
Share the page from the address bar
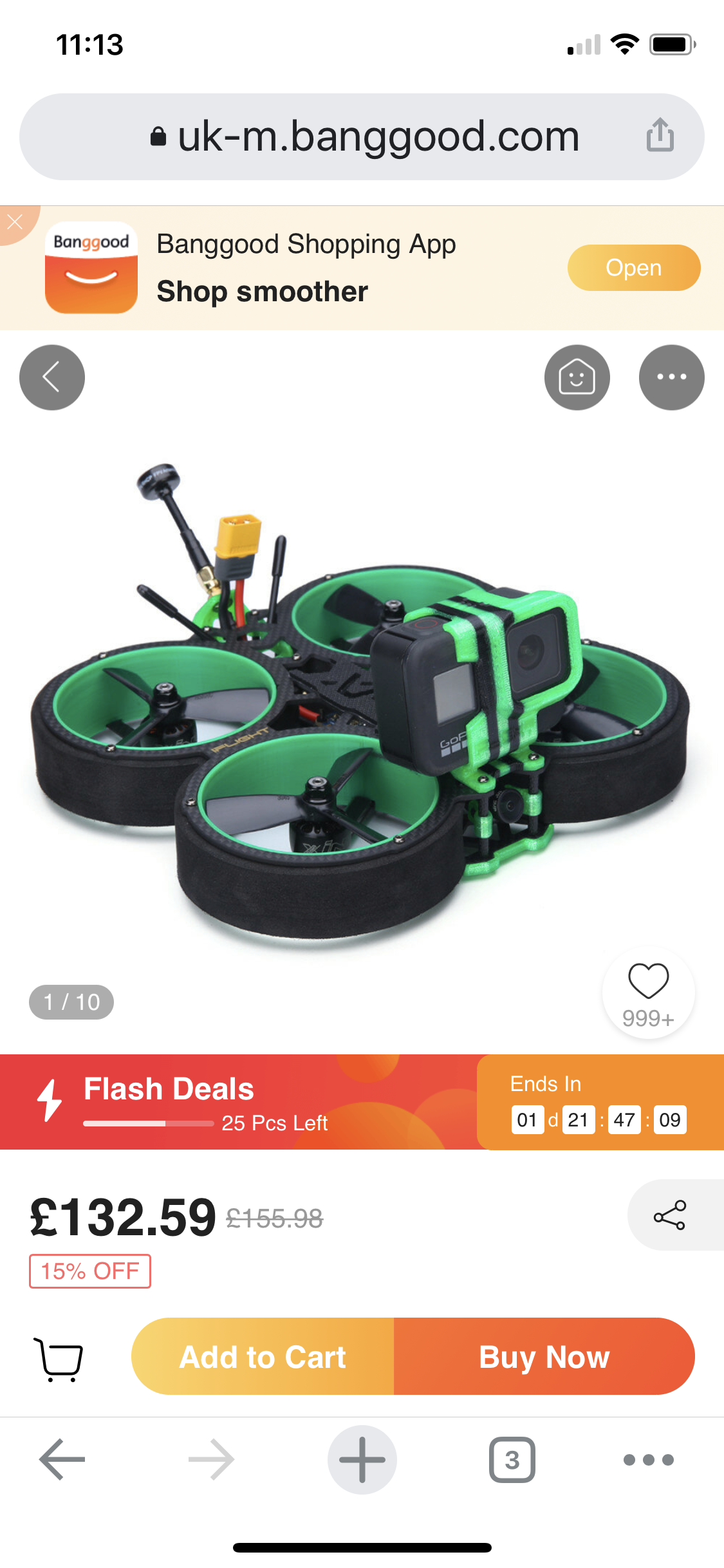tap(660, 135)
